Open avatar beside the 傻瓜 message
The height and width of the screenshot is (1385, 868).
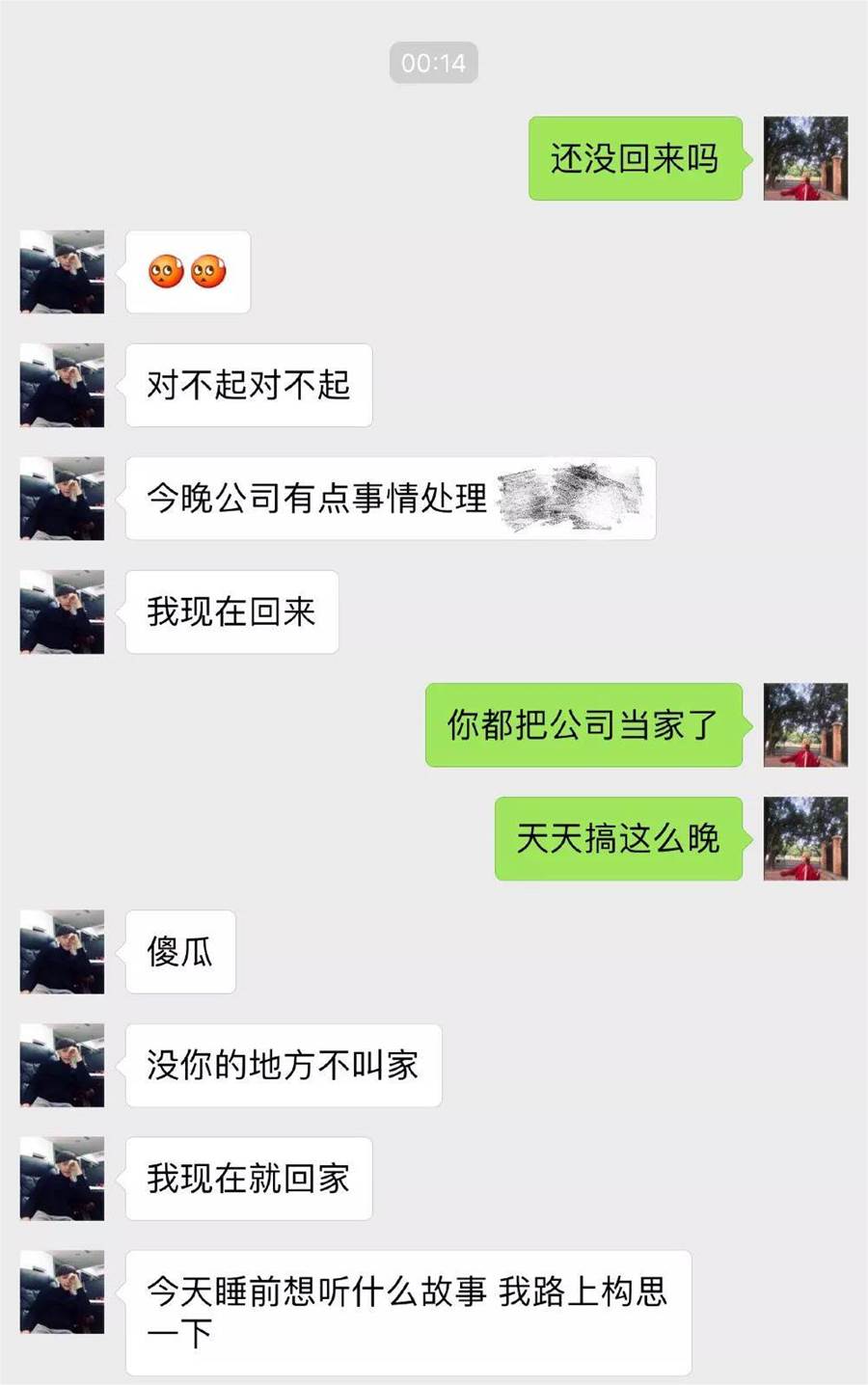click(62, 952)
